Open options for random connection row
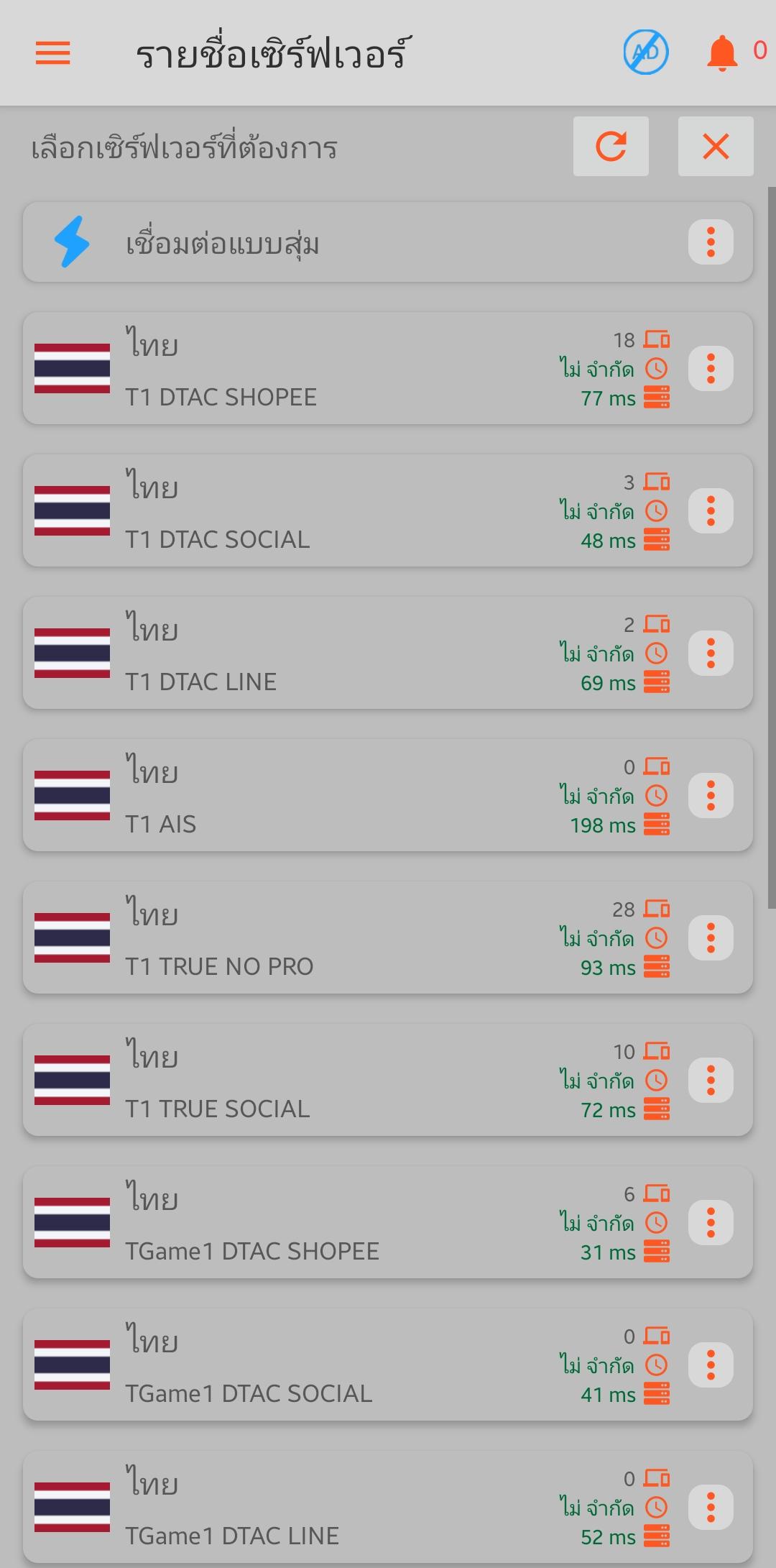The image size is (776, 1568). (x=711, y=242)
